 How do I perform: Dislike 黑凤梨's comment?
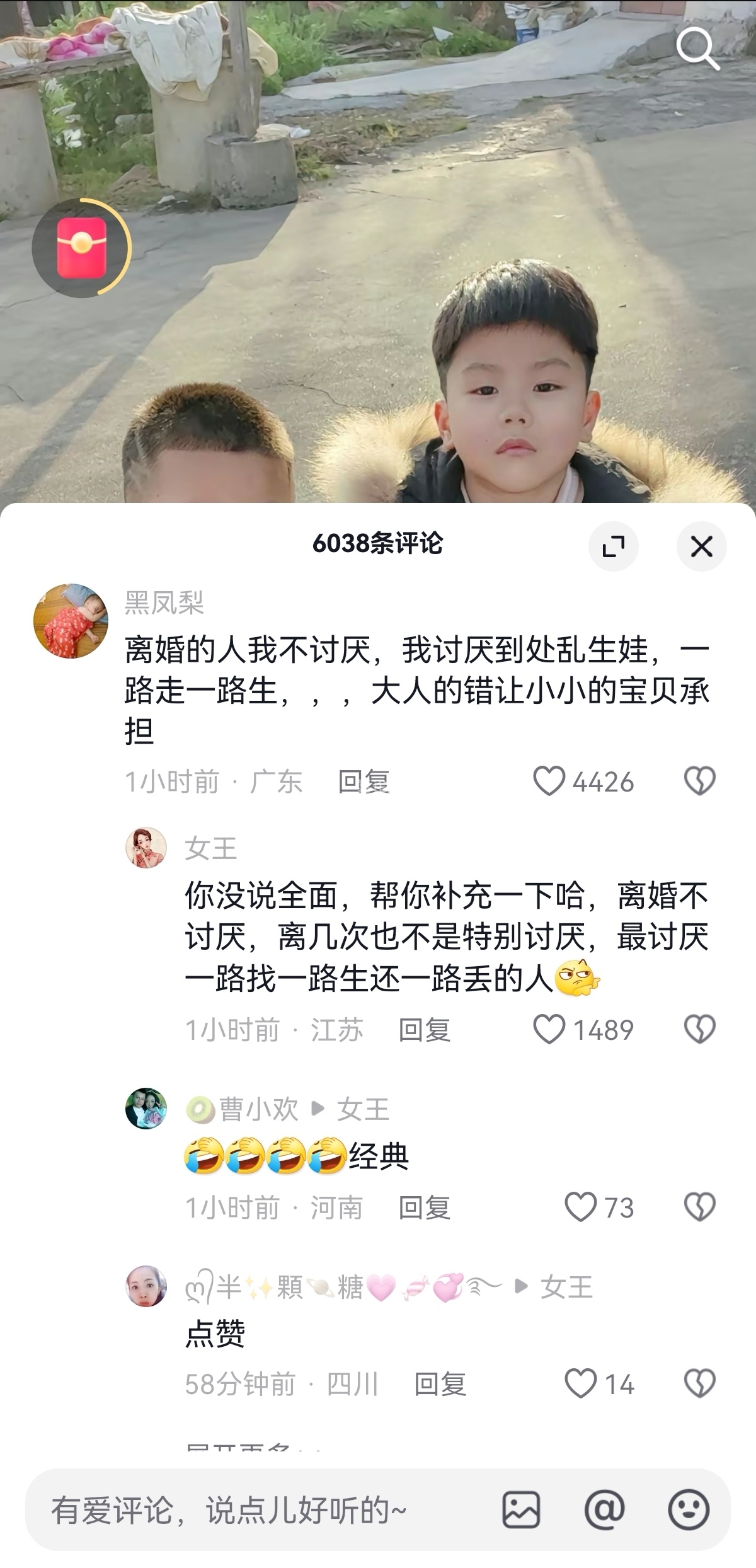[x=699, y=781]
